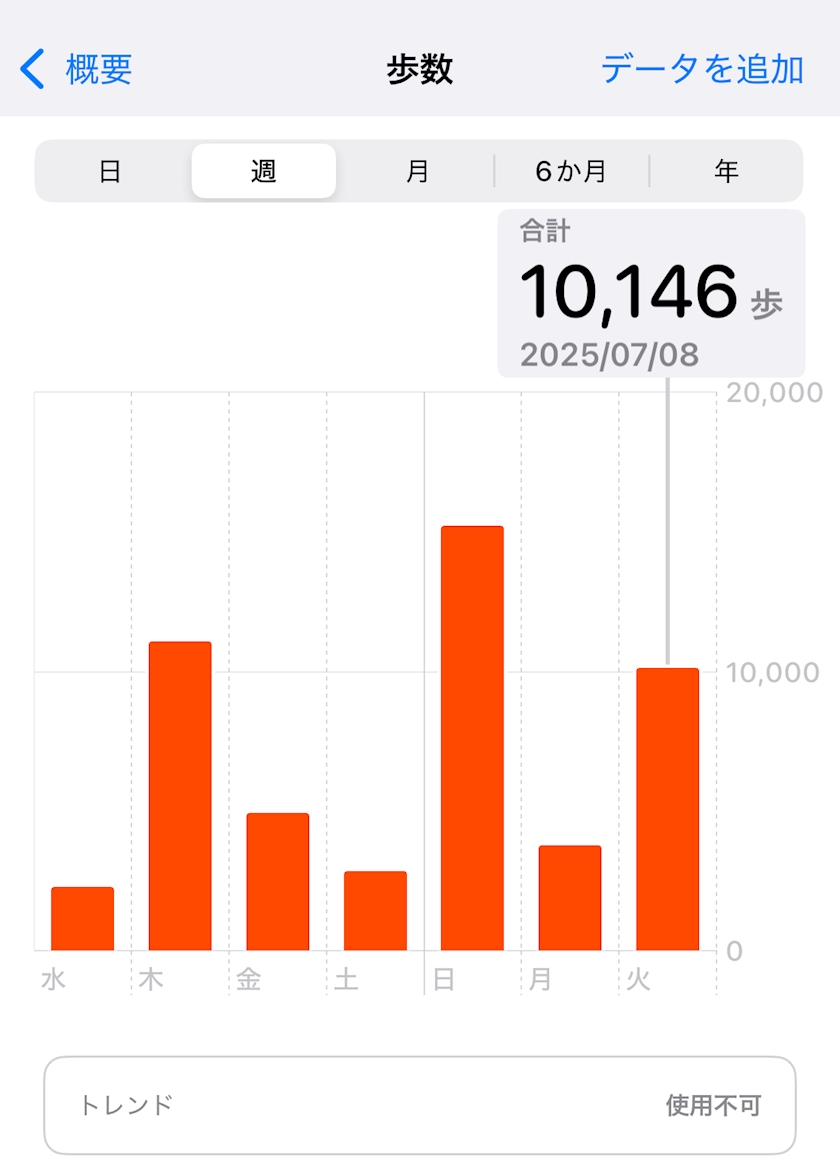Switch to the 月 month view

pyautogui.click(x=417, y=171)
